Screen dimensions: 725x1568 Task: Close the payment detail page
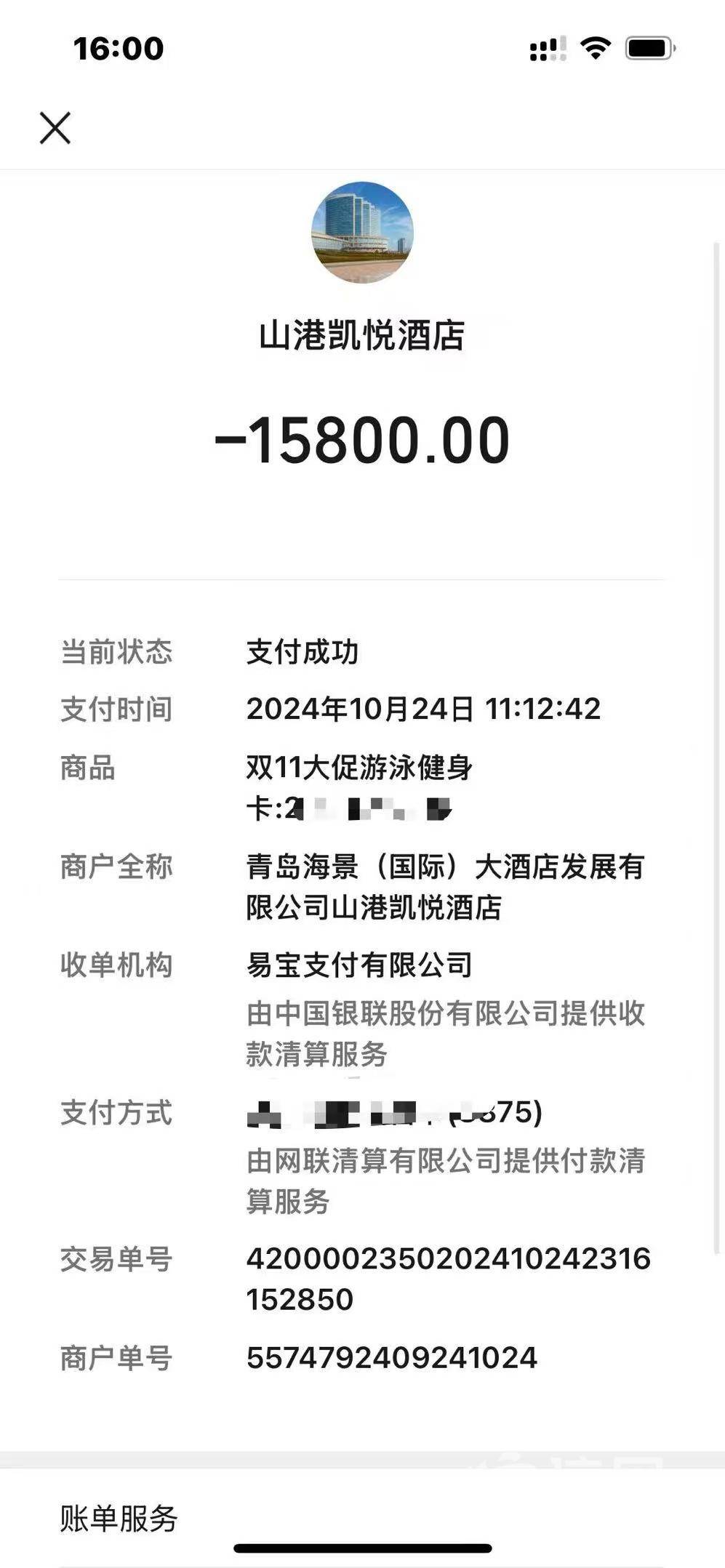click(x=55, y=128)
